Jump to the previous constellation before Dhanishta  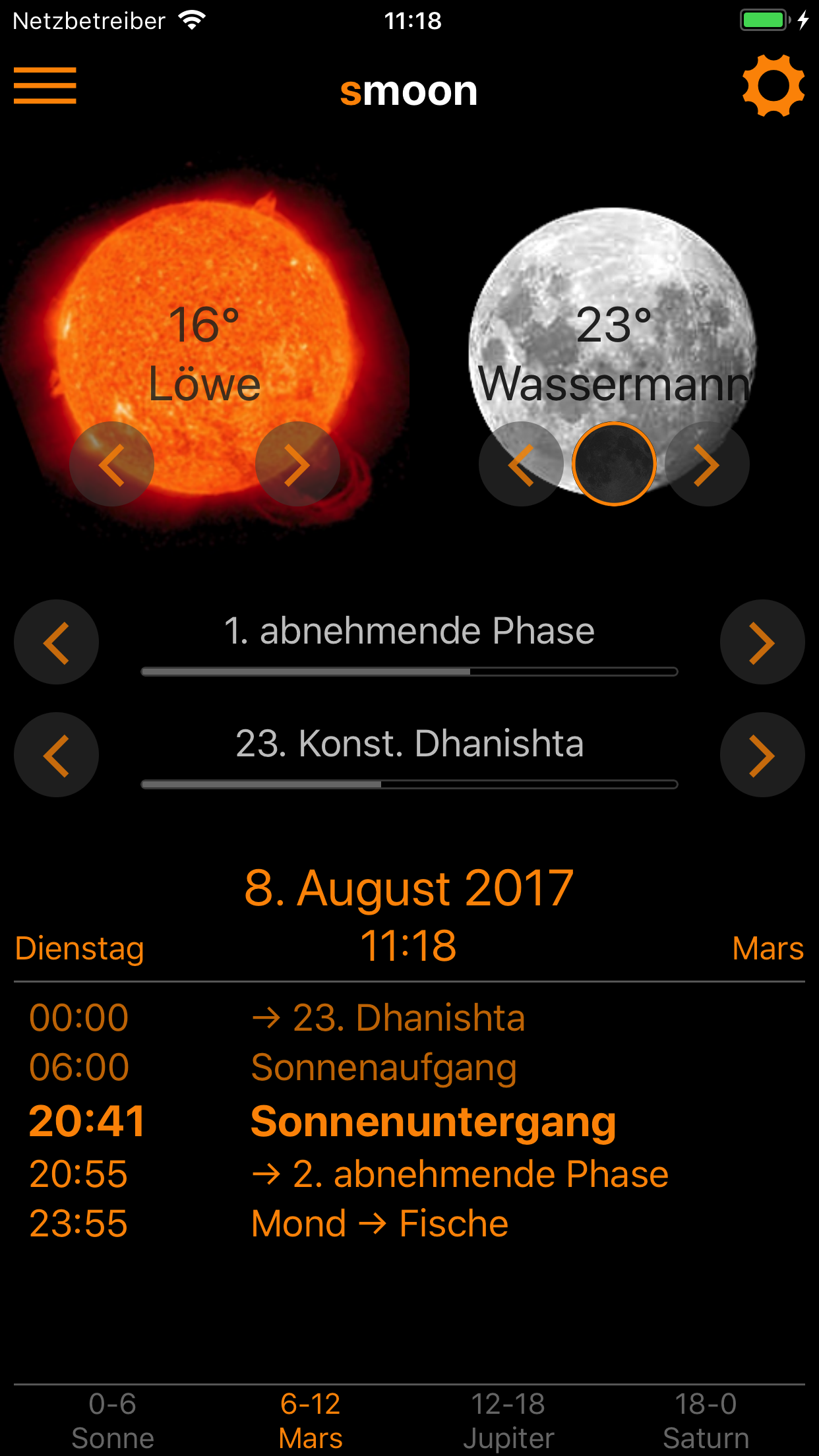coord(57,755)
